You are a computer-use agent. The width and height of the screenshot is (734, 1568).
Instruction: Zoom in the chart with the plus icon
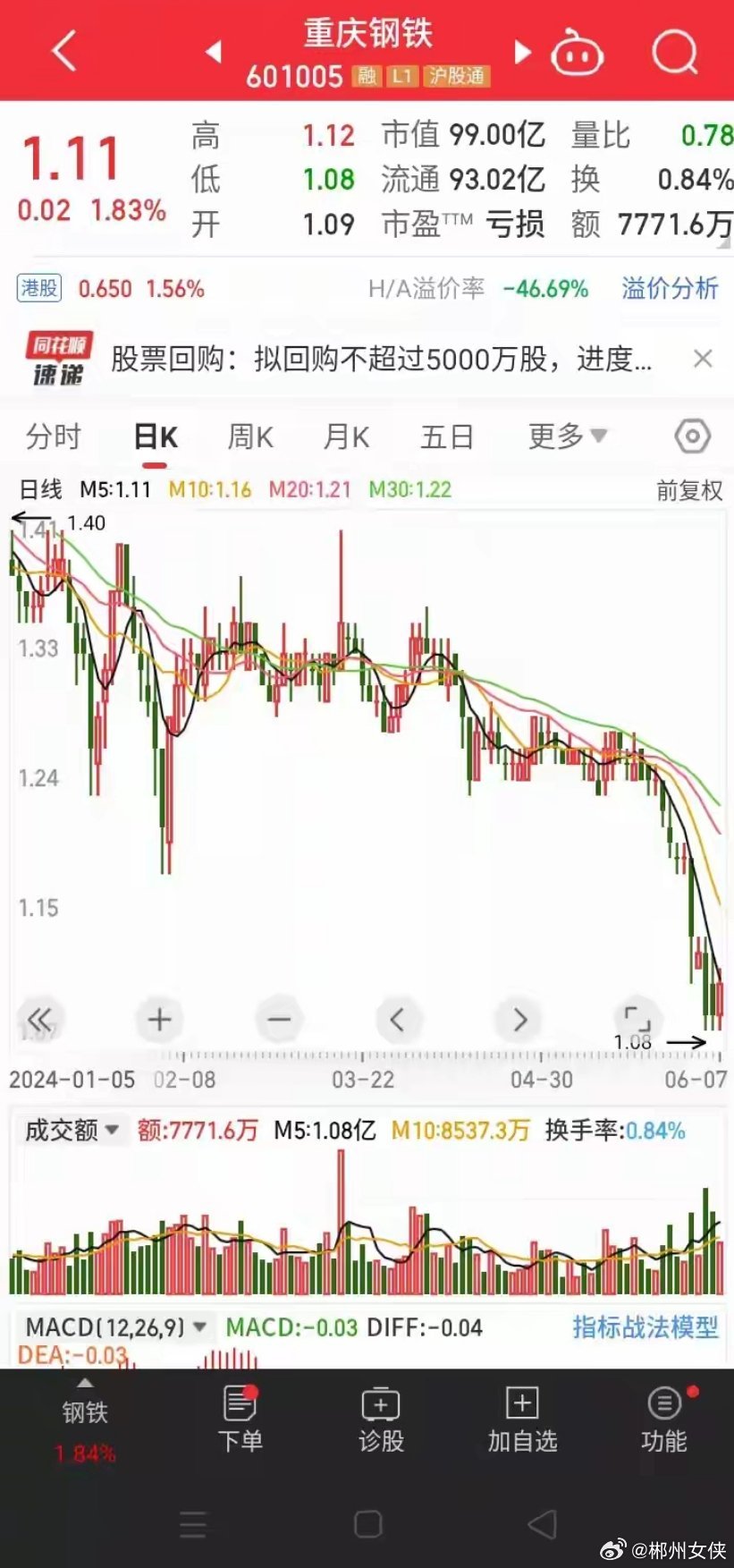[x=159, y=1019]
